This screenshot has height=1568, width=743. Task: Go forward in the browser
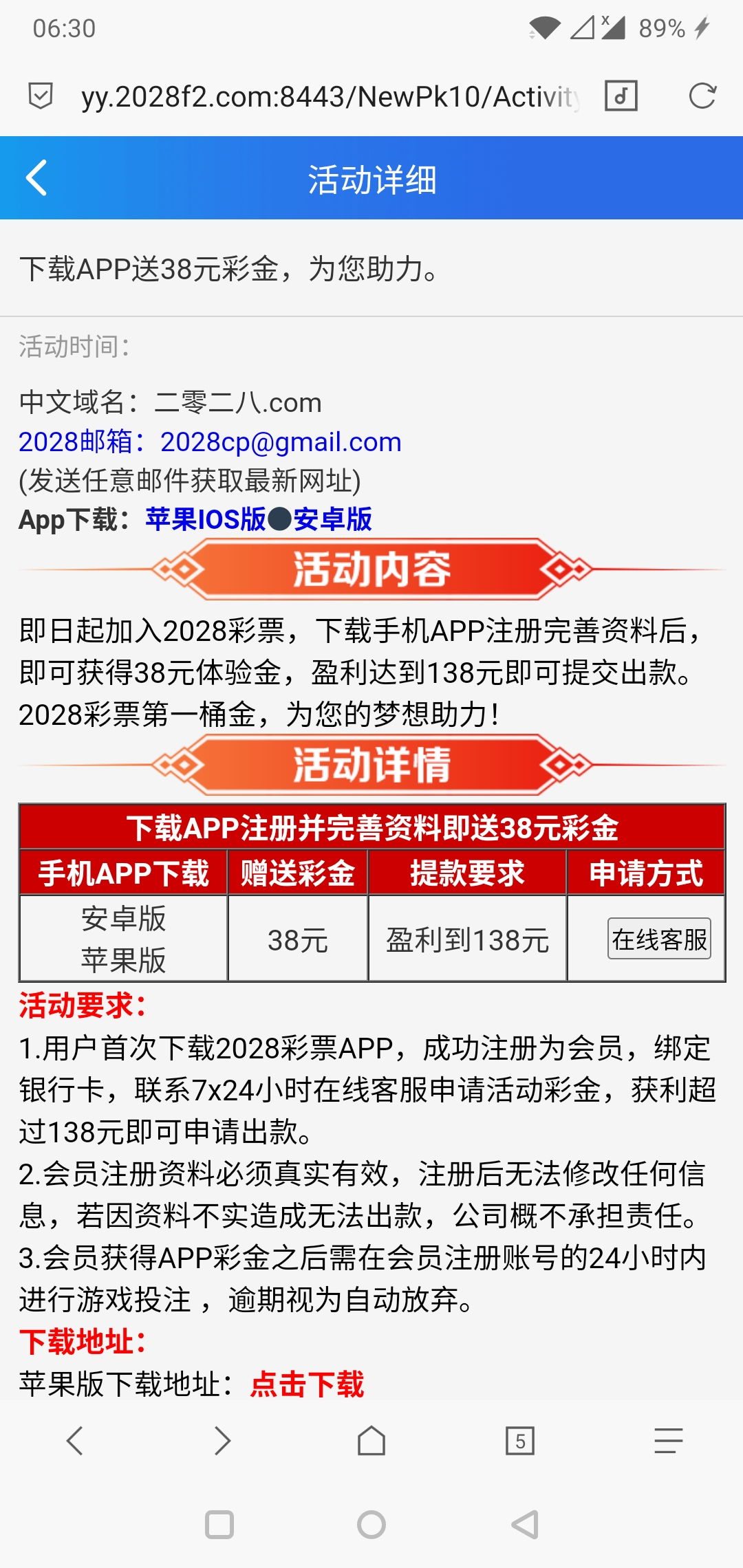[x=222, y=1440]
